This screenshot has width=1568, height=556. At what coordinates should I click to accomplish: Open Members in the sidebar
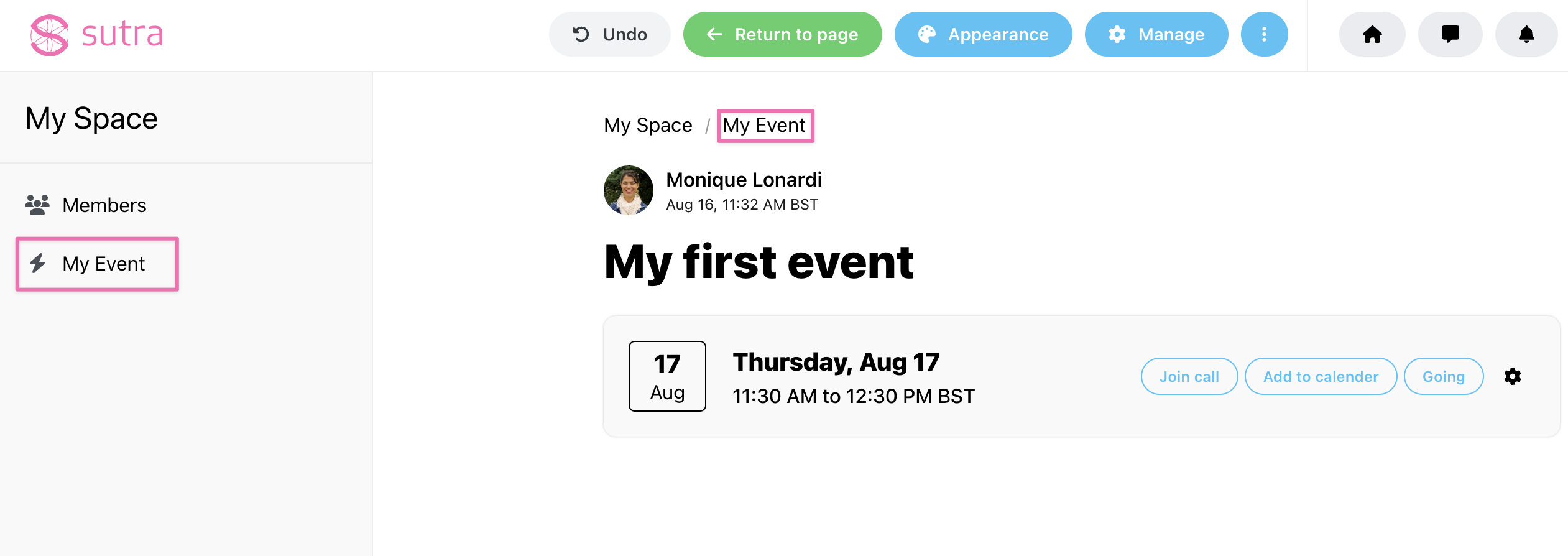tap(104, 205)
